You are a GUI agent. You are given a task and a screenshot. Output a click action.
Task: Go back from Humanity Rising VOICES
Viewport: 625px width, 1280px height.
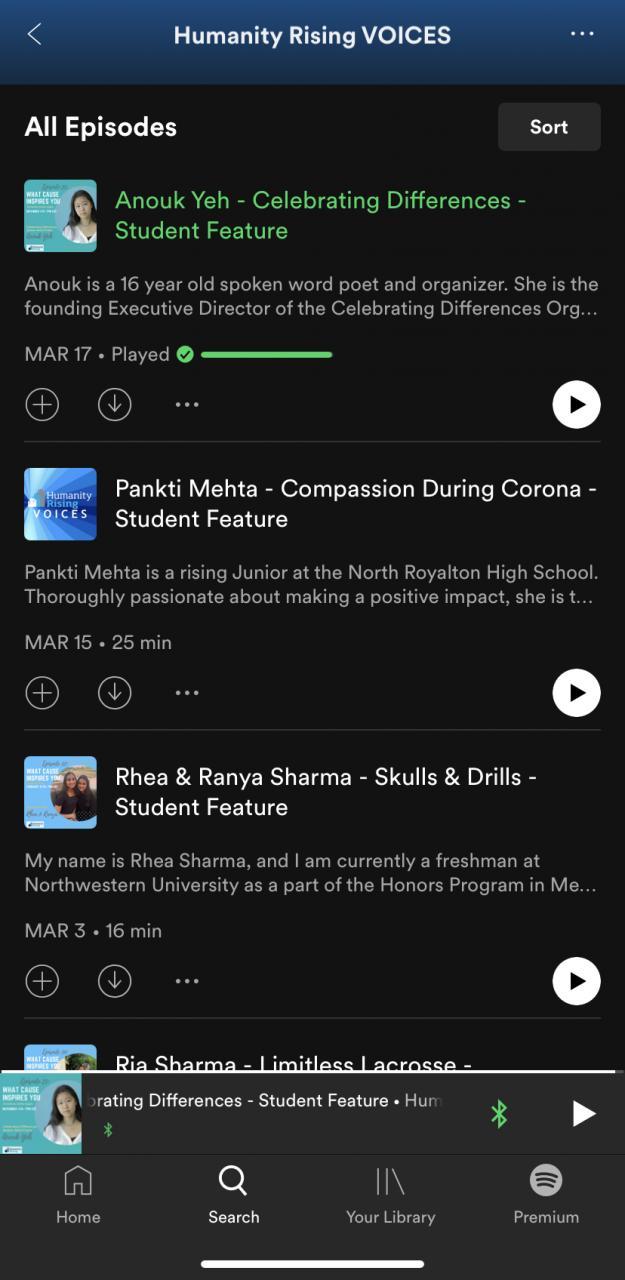click(x=34, y=34)
